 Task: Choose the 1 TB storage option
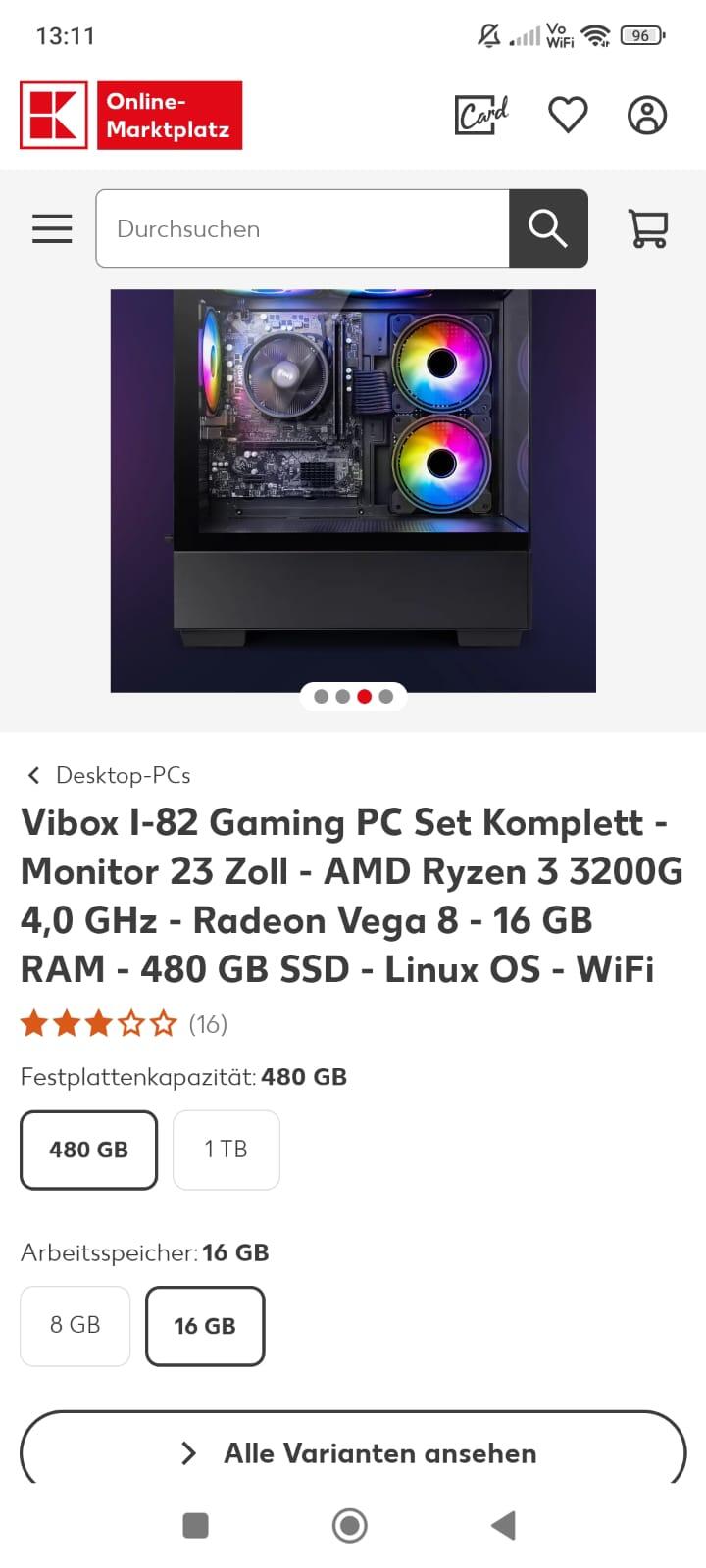pyautogui.click(x=226, y=1150)
